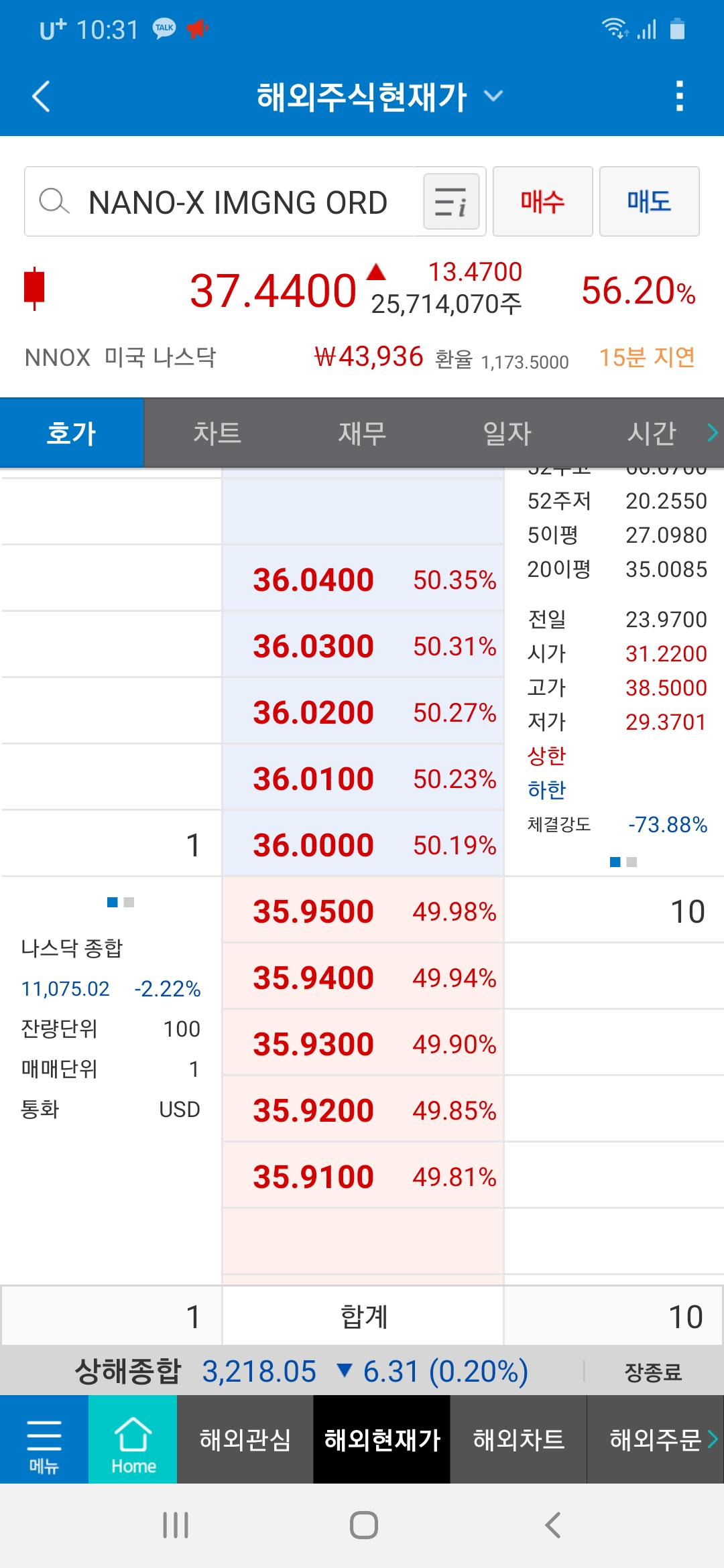Open the three-dot overflow menu

(680, 96)
